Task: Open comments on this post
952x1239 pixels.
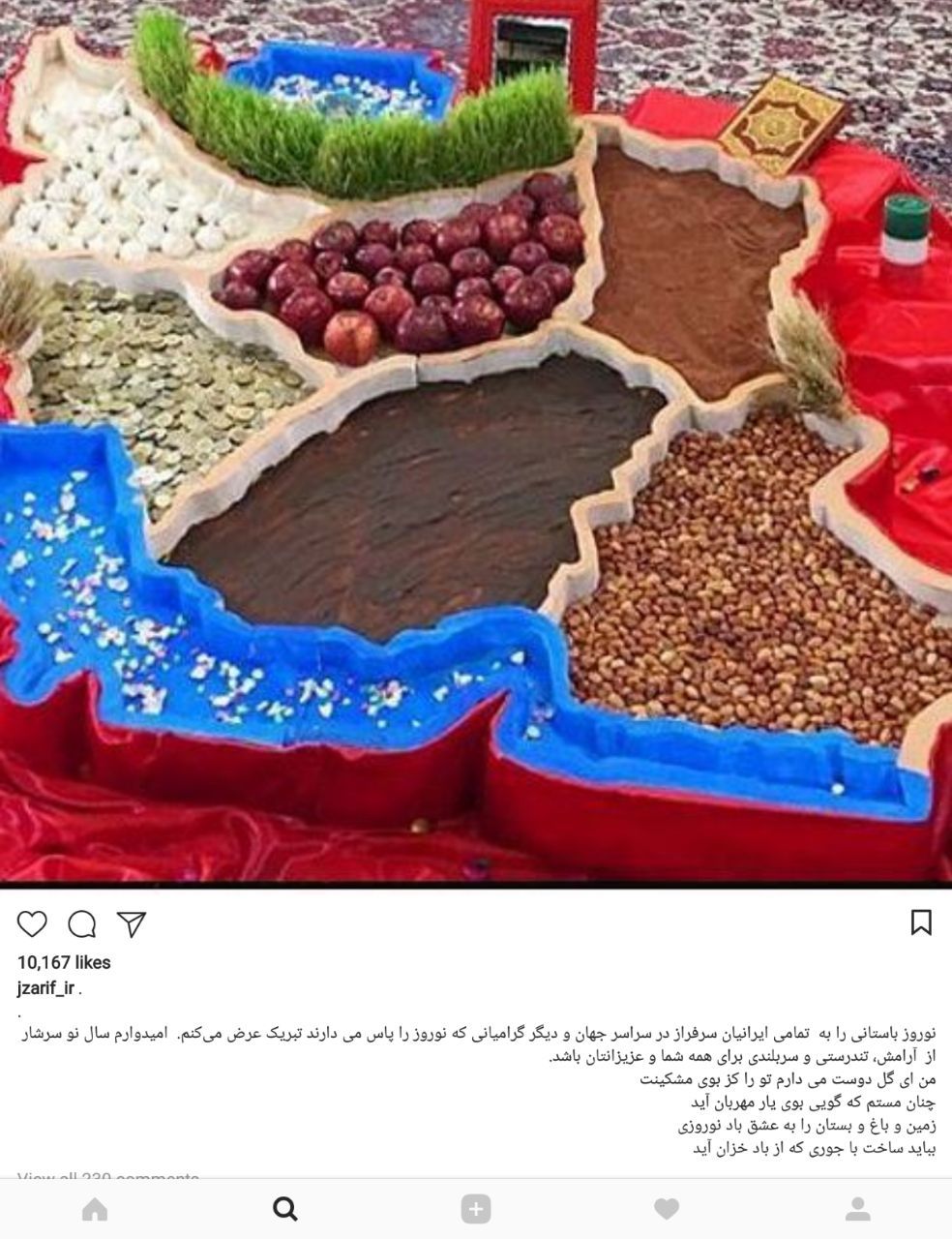Action: 82,924
